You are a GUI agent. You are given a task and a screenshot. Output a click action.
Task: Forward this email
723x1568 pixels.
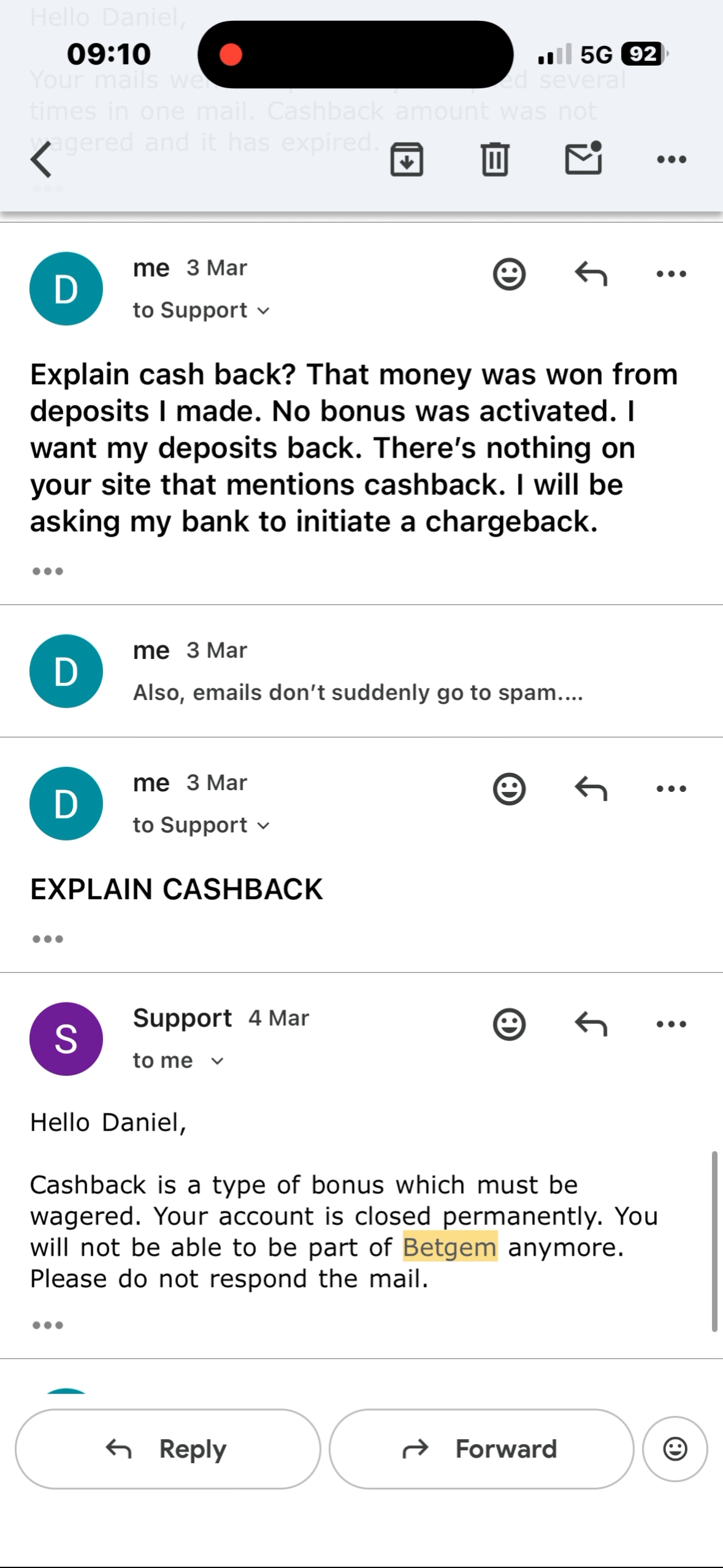click(481, 1448)
